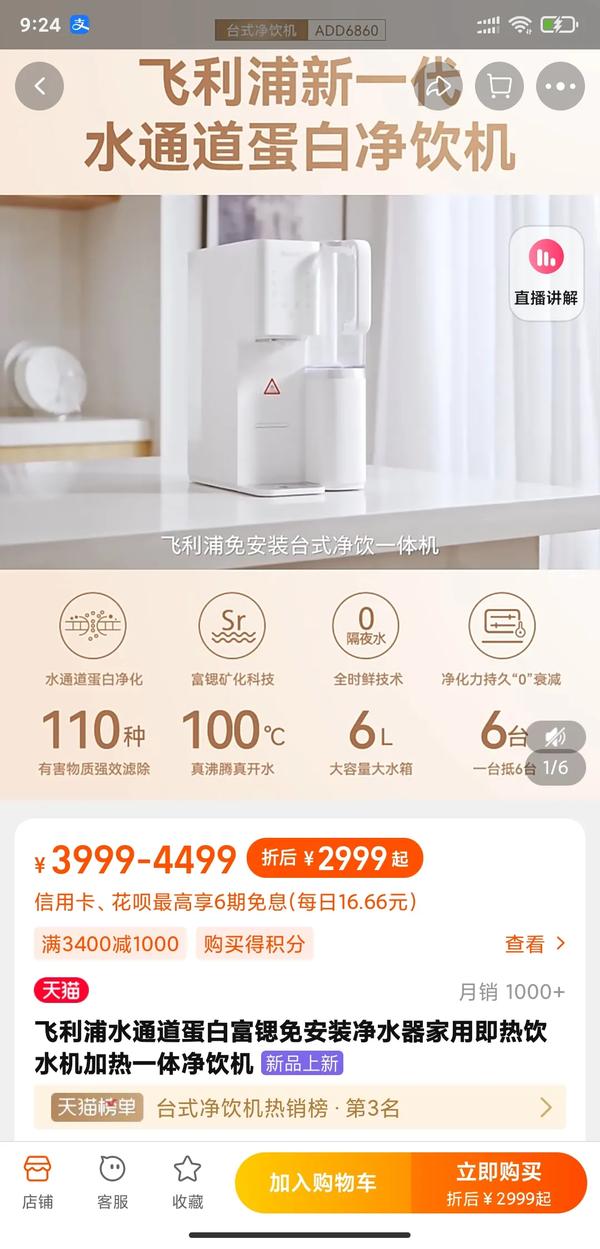Open 购买得积分 points info
Image resolution: width=600 pixels, height=1249 pixels.
click(x=254, y=943)
